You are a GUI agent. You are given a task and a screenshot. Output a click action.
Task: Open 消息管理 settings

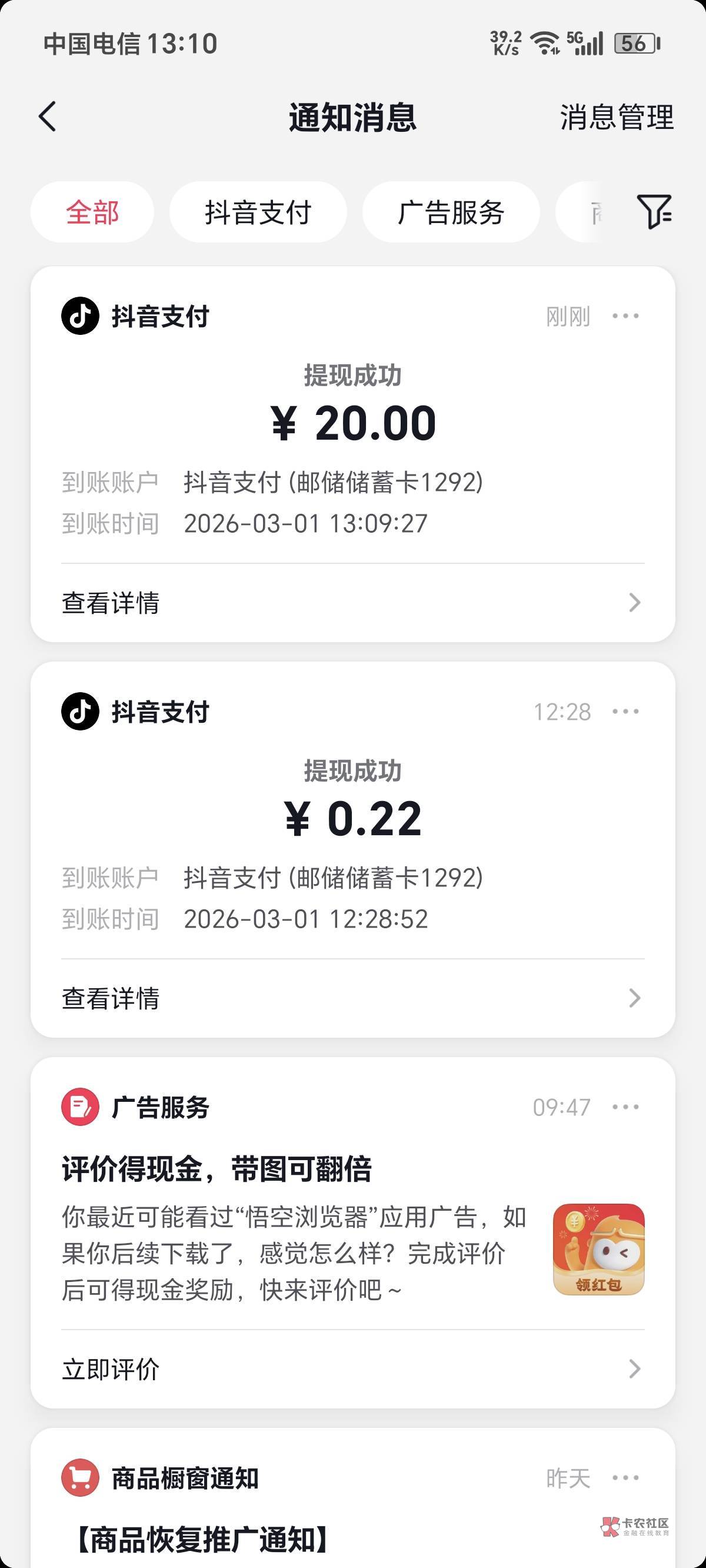pyautogui.click(x=616, y=117)
